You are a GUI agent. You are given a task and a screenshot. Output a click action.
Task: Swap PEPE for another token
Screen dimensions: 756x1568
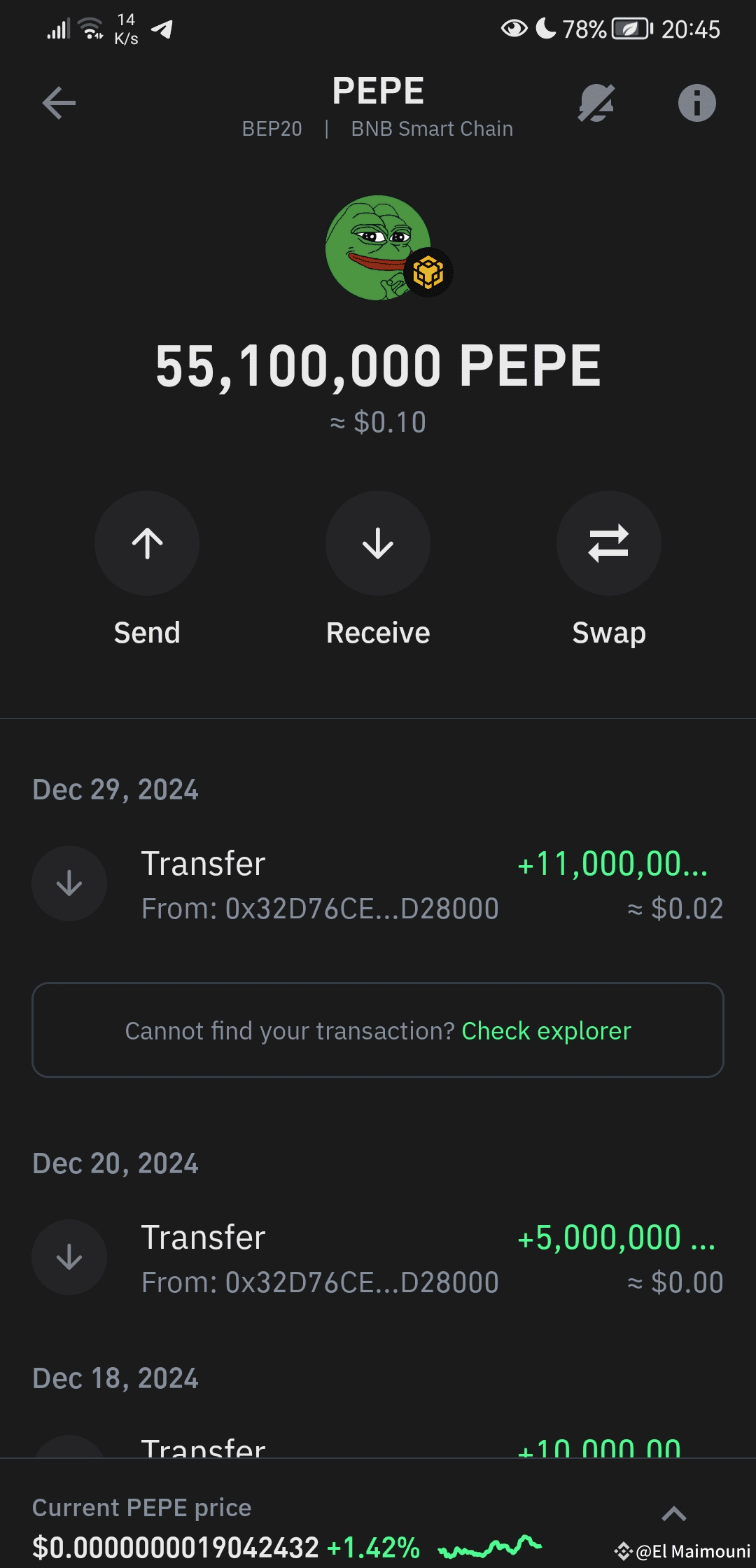tap(608, 544)
